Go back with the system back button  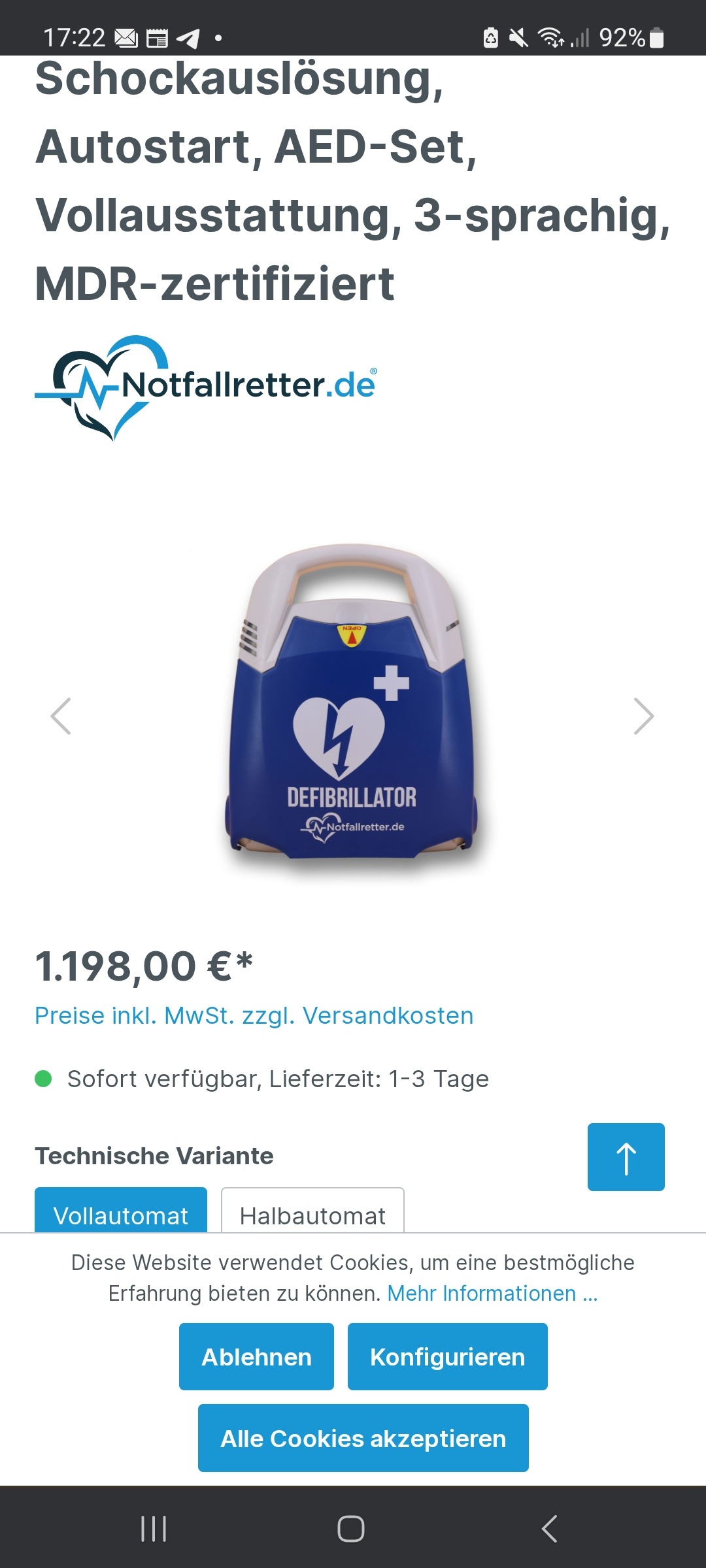549,1529
